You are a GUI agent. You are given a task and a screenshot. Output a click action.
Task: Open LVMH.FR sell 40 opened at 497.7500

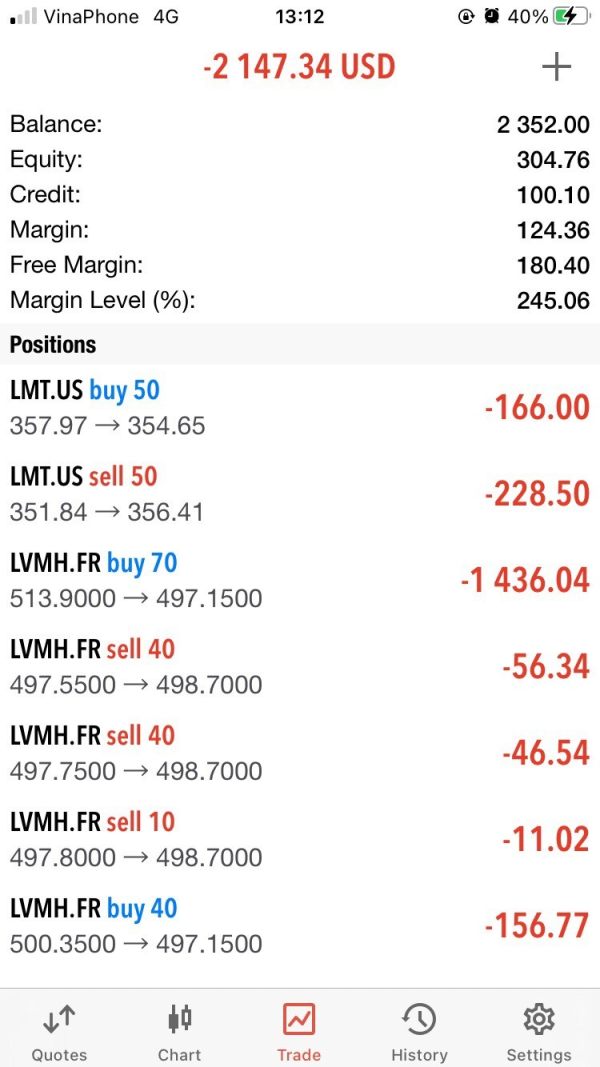point(300,752)
